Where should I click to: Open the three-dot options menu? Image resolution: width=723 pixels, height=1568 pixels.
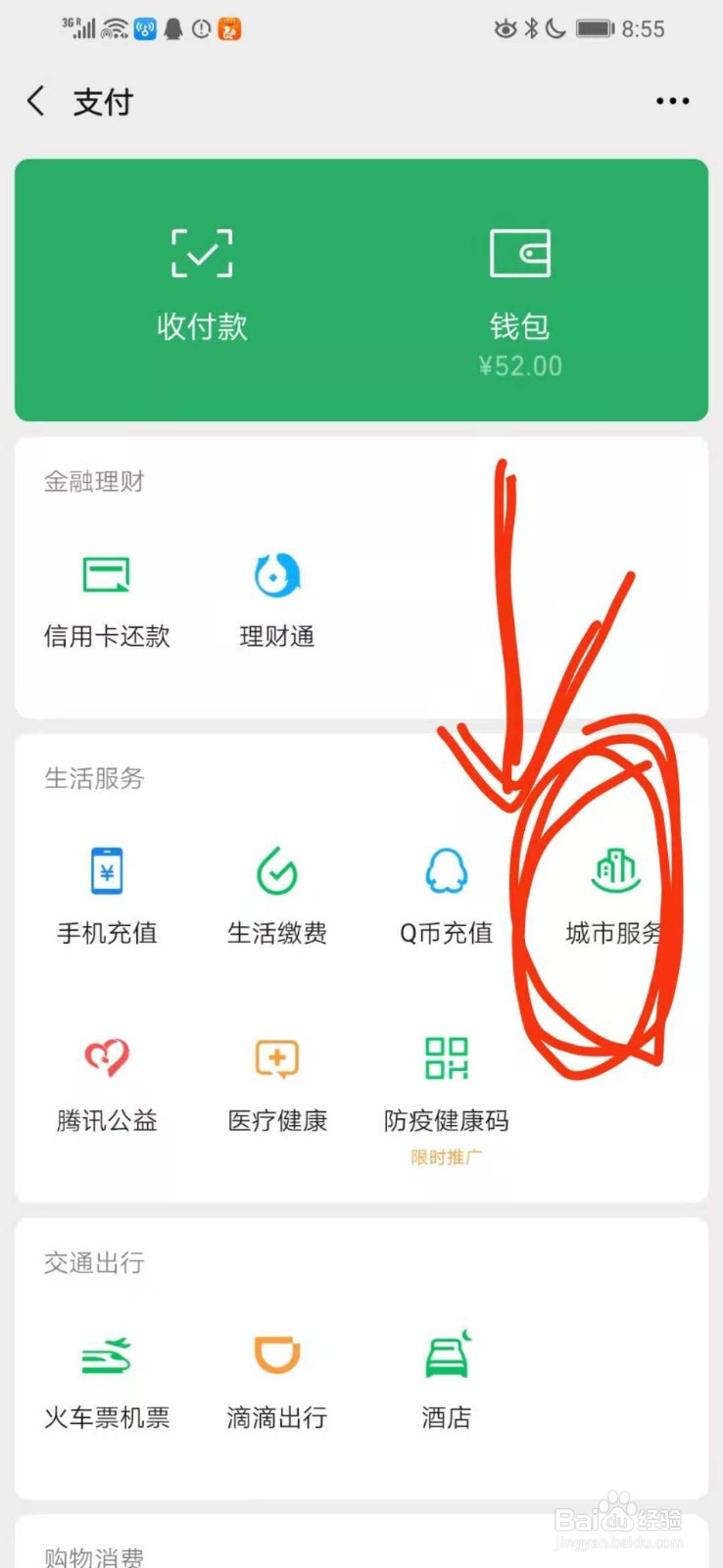click(x=672, y=101)
